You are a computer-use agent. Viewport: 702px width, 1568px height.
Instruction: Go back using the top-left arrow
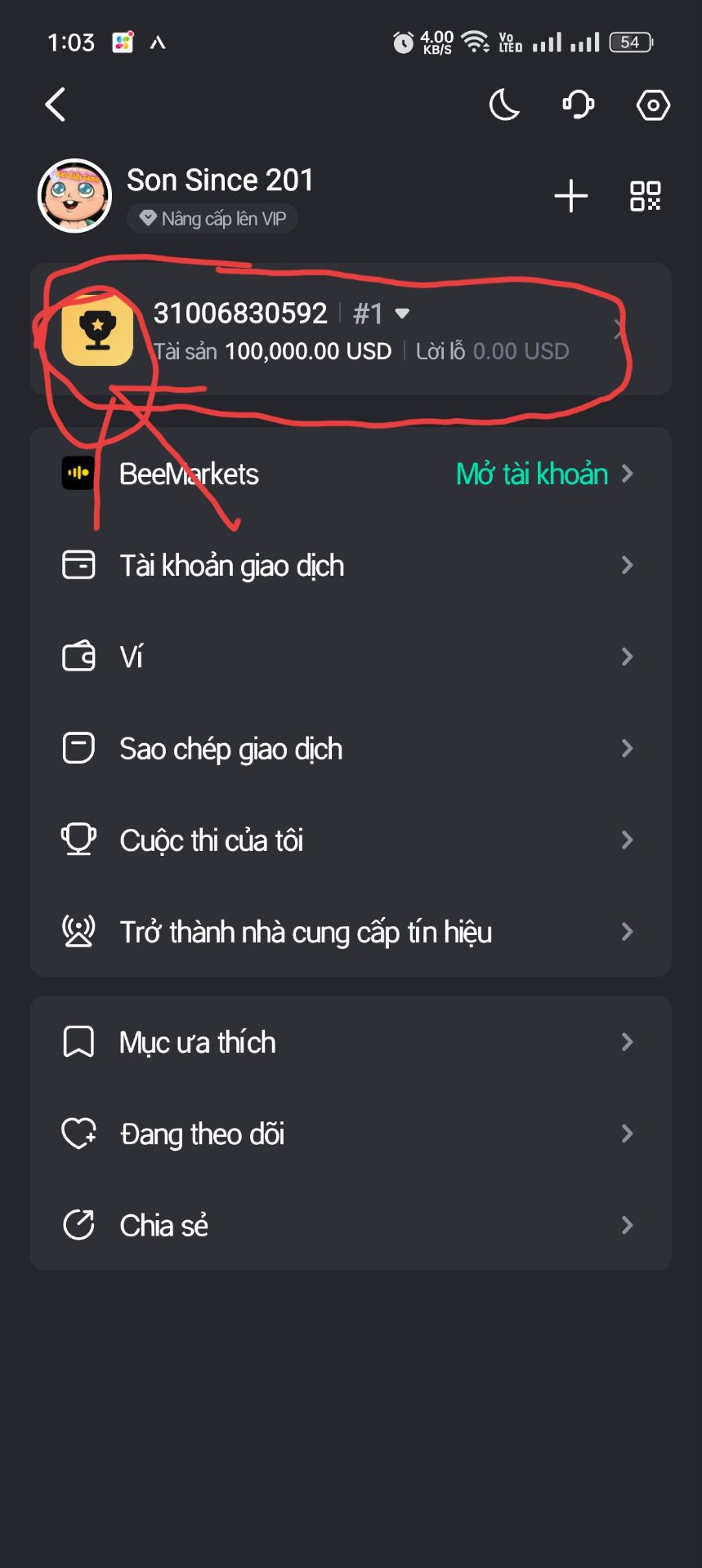pyautogui.click(x=56, y=105)
